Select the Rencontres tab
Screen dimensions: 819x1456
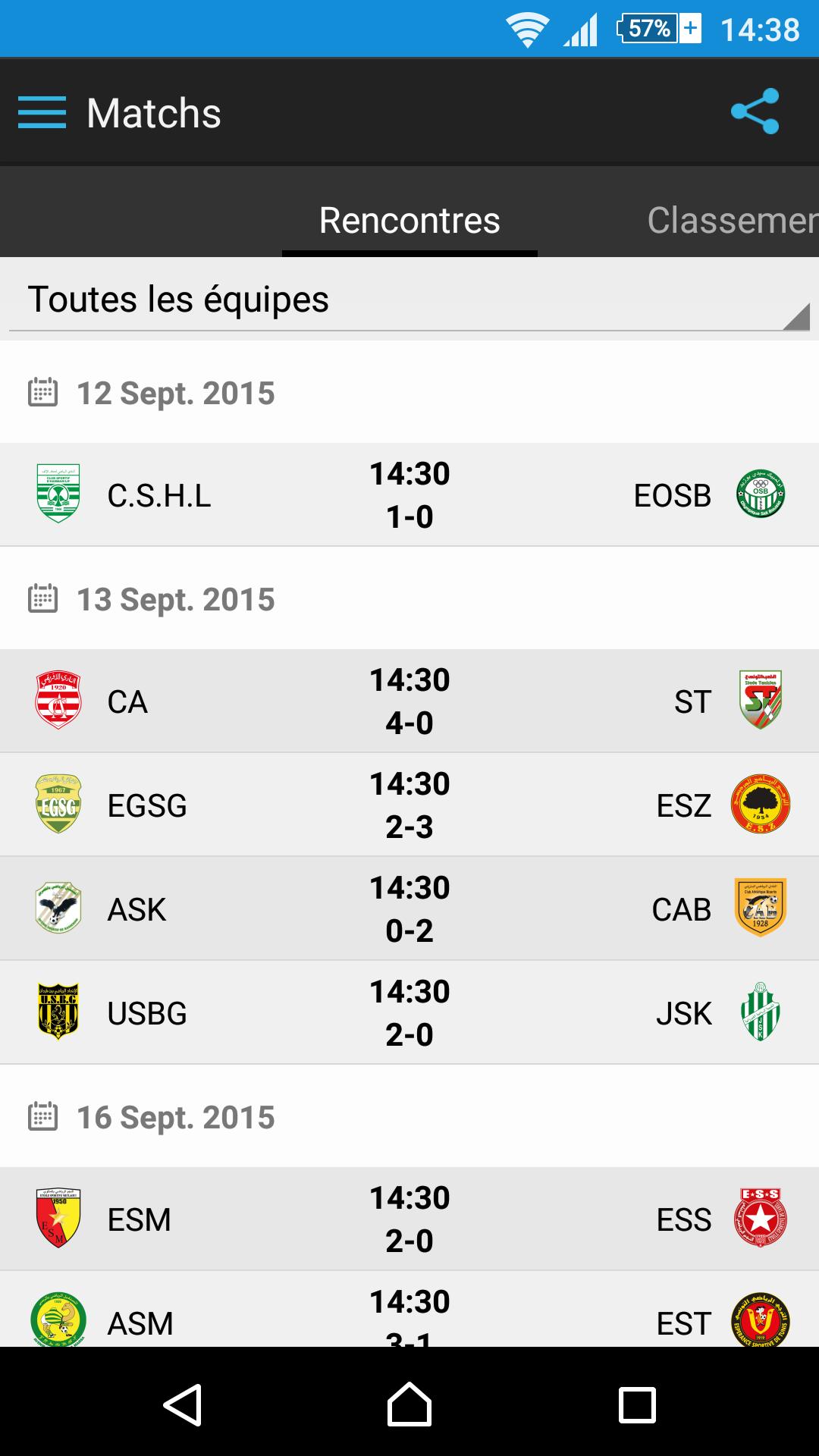tap(409, 221)
